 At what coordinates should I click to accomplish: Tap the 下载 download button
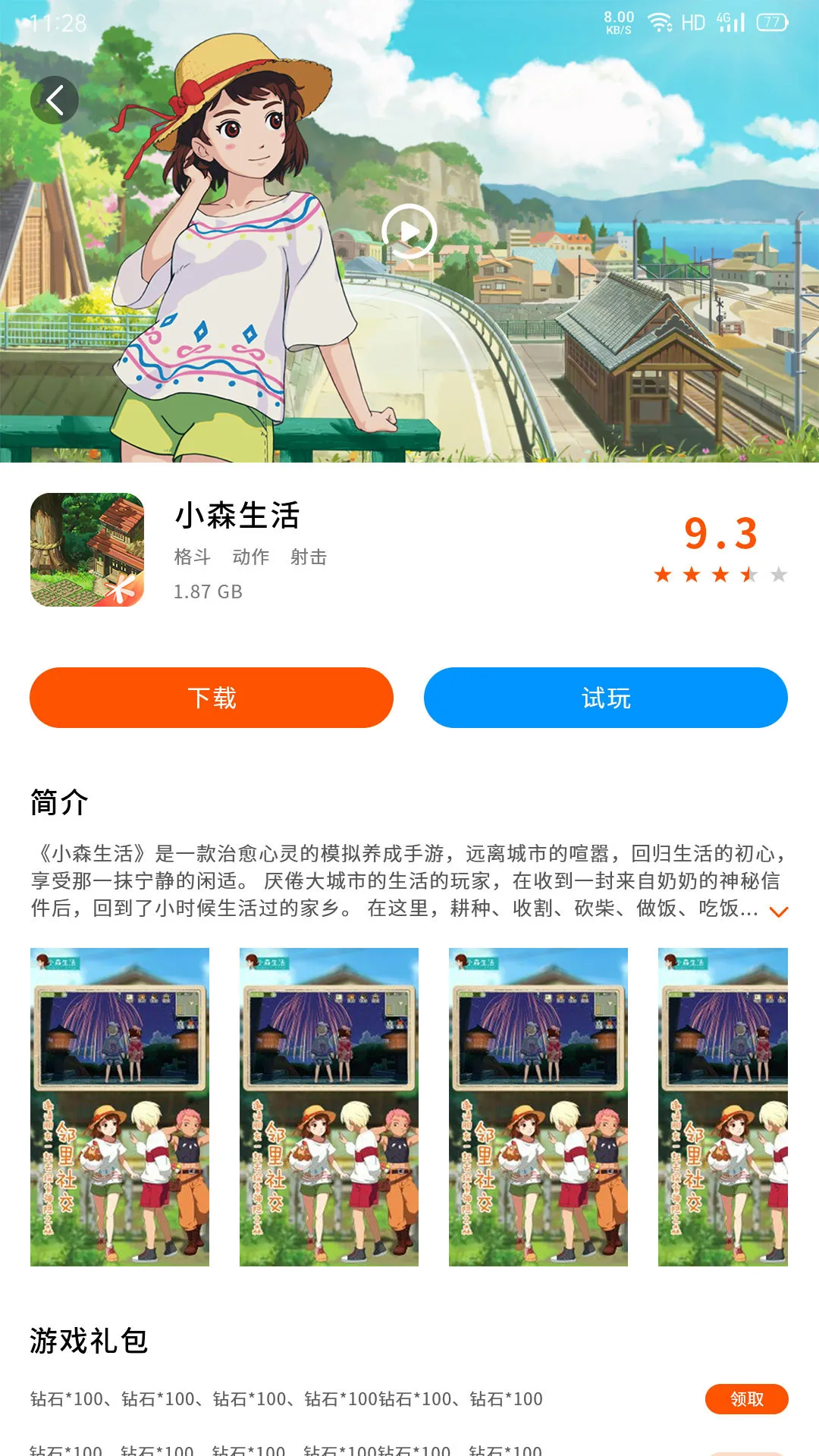[212, 698]
